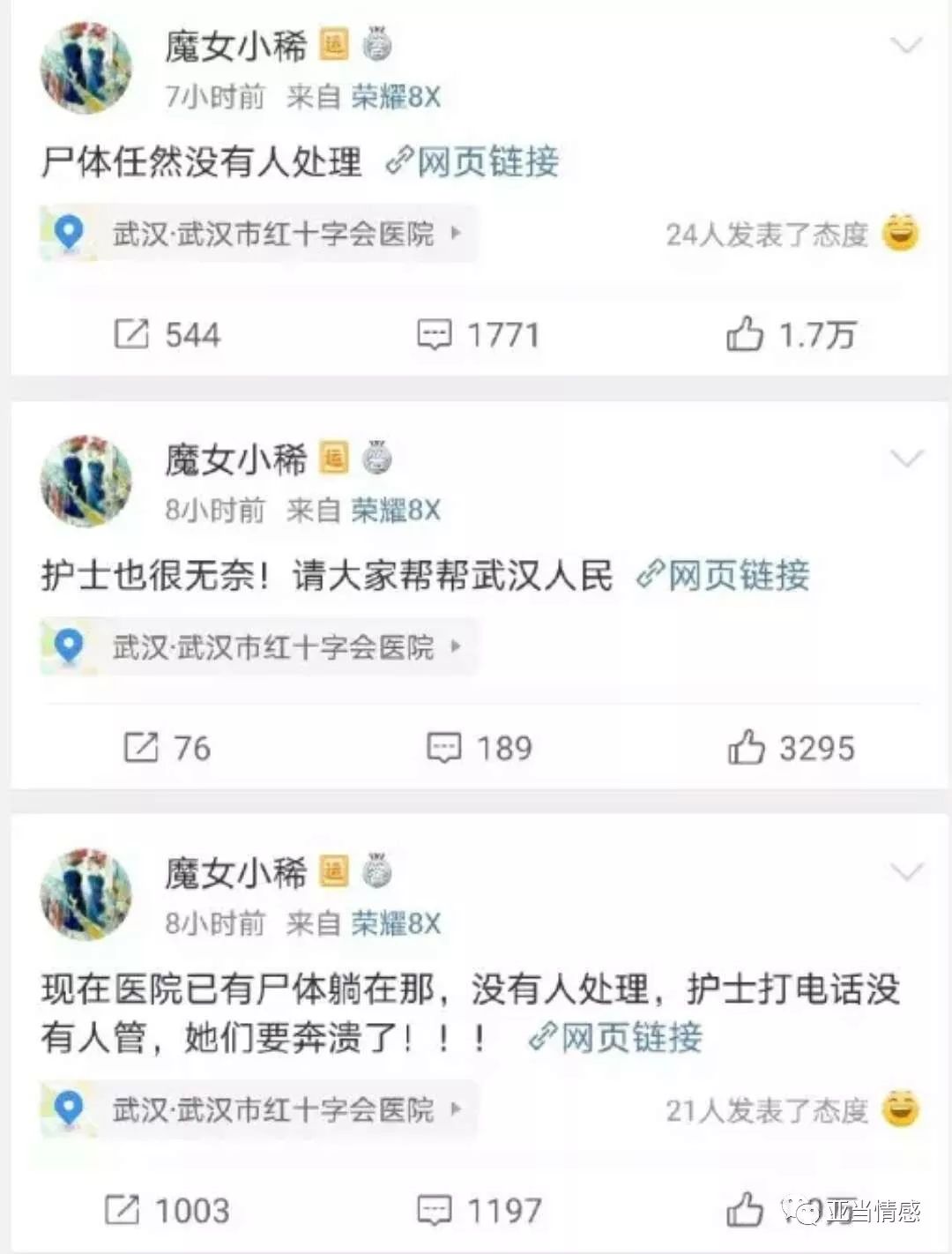Like the post with 1.7万 likes

click(790, 334)
